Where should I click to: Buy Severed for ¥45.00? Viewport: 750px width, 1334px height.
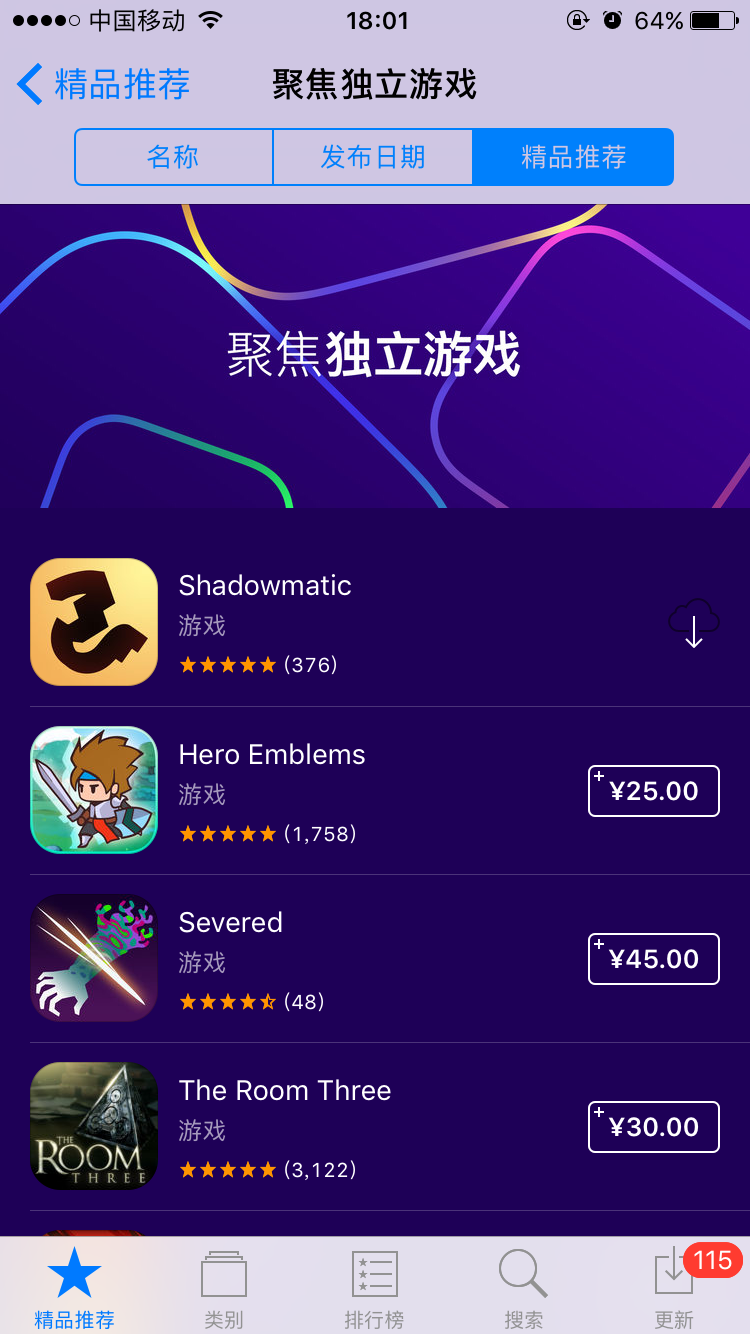[653, 959]
